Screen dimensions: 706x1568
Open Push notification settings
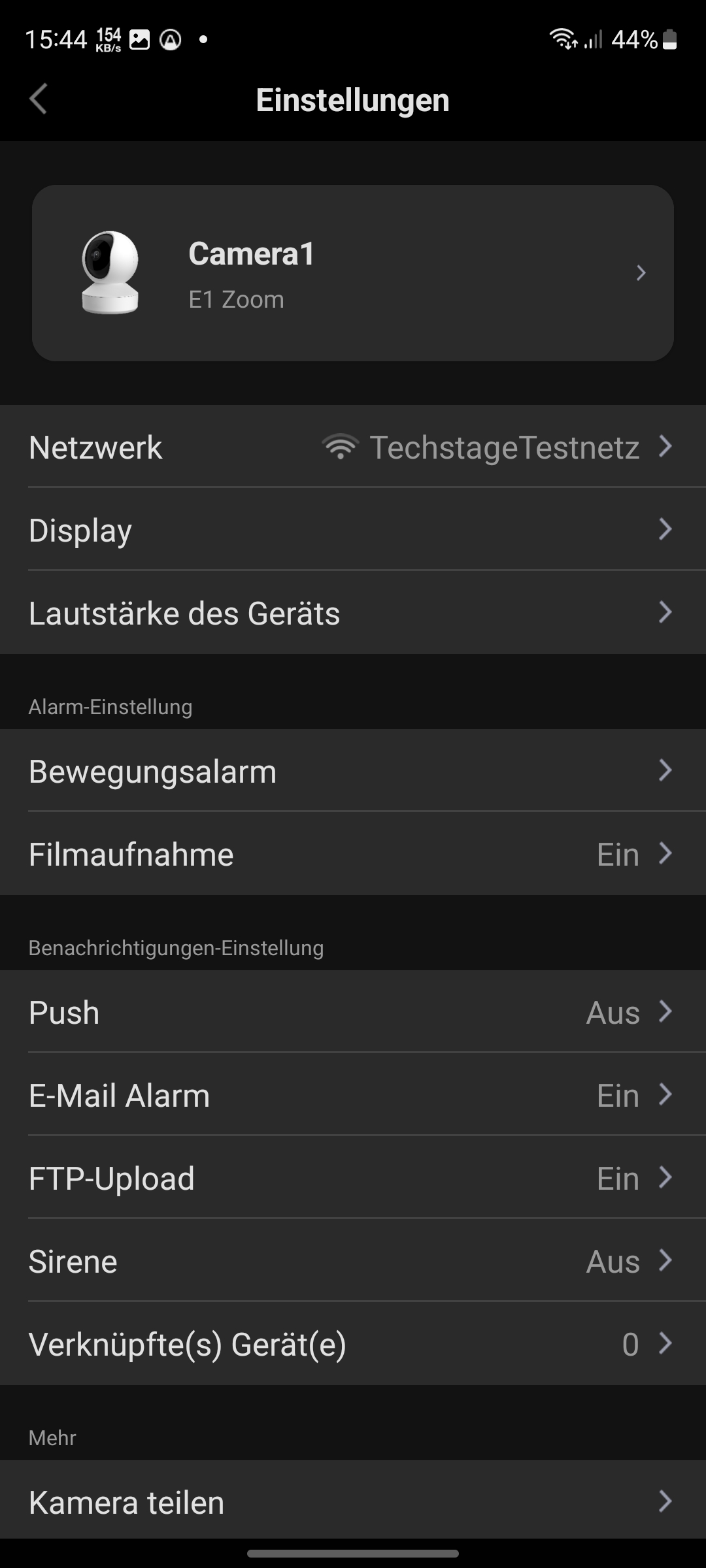[353, 1013]
